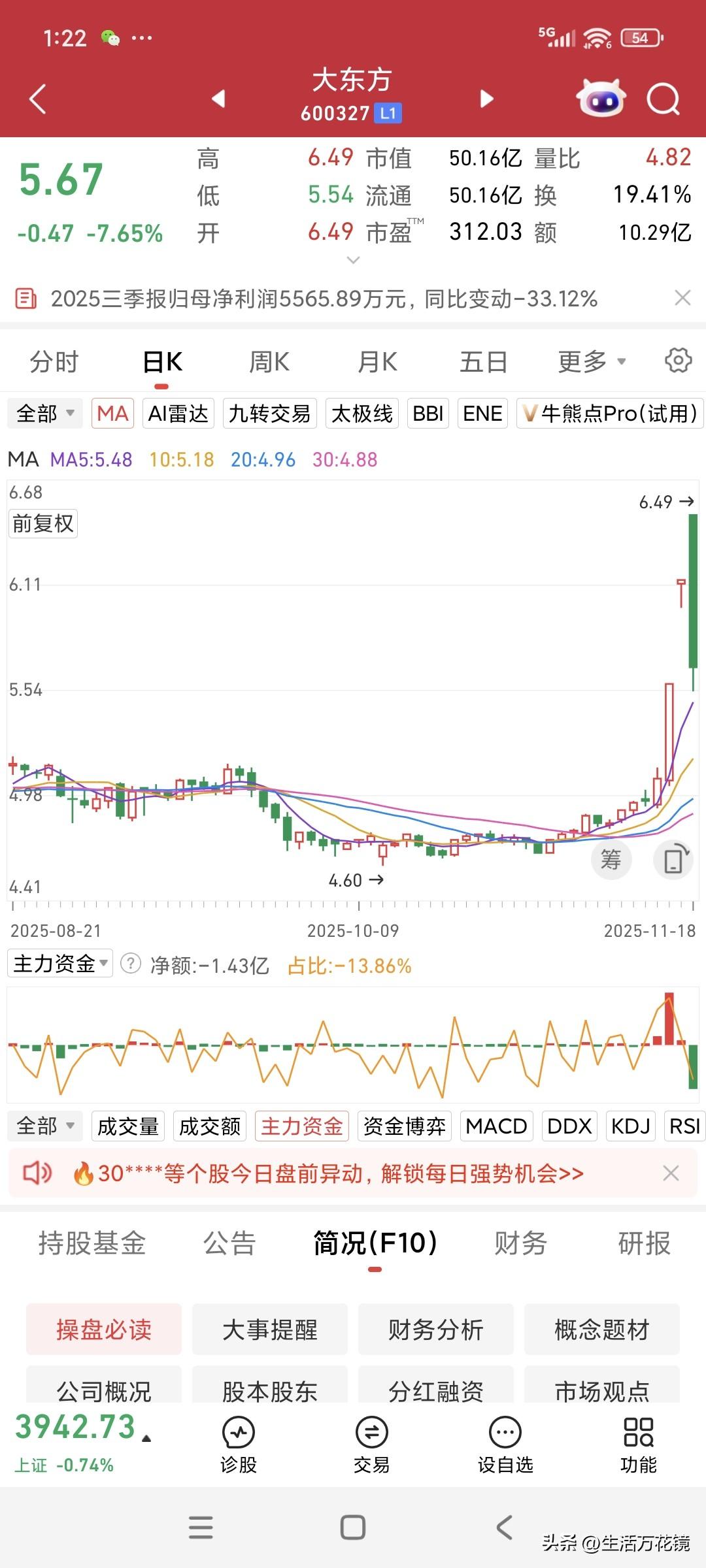This screenshot has height=1568, width=706.
Task: Switch price adjustment via 前复权 toggle
Action: [x=42, y=523]
